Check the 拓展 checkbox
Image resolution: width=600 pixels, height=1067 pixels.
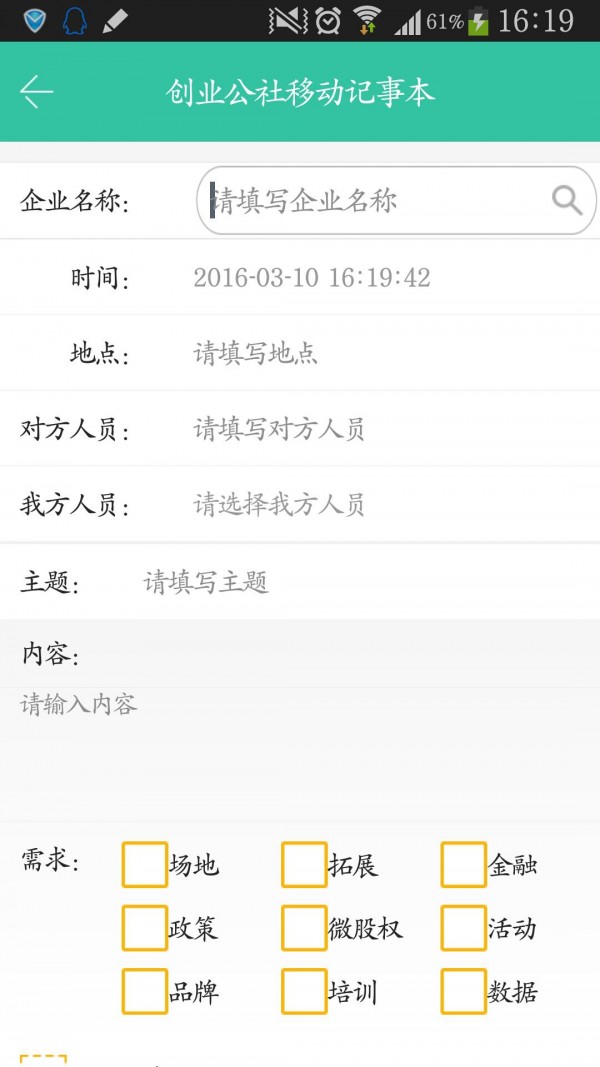pyautogui.click(x=304, y=865)
